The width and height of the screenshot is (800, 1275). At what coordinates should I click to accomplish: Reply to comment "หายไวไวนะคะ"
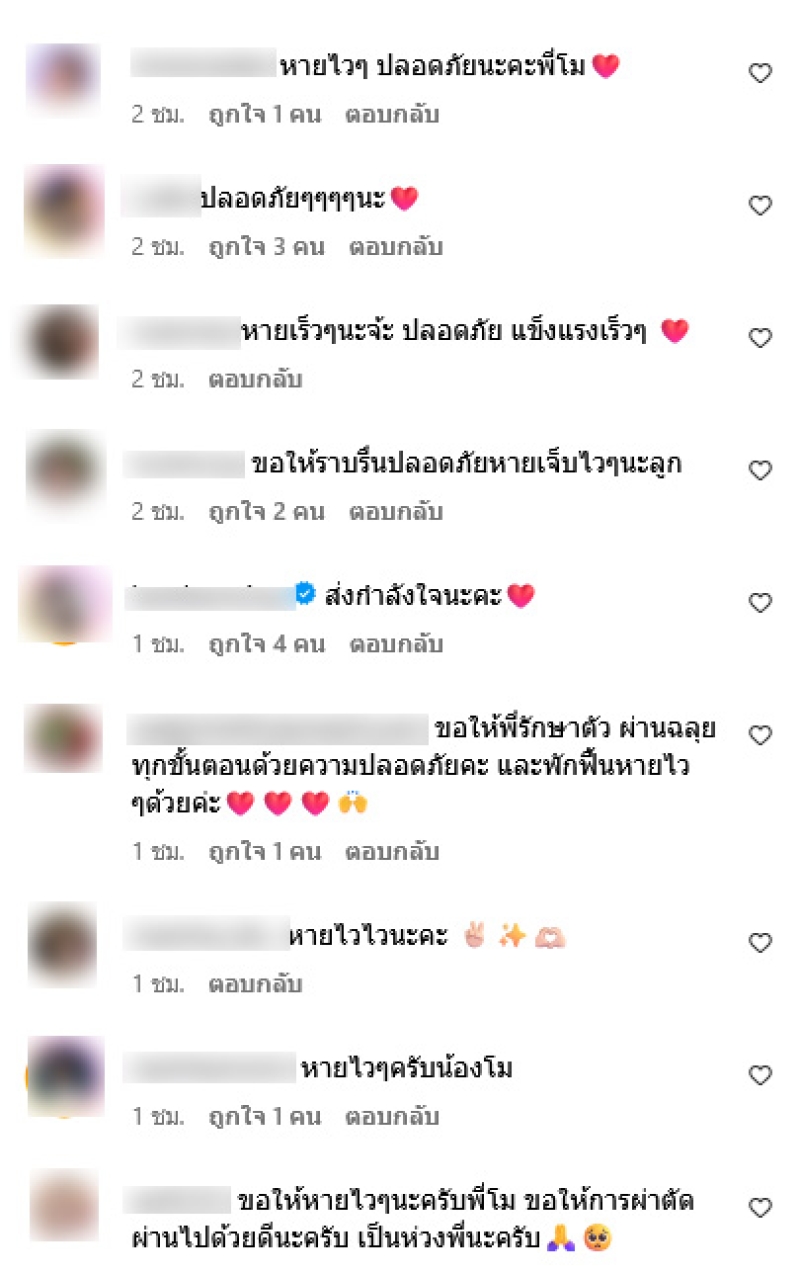[x=255, y=985]
